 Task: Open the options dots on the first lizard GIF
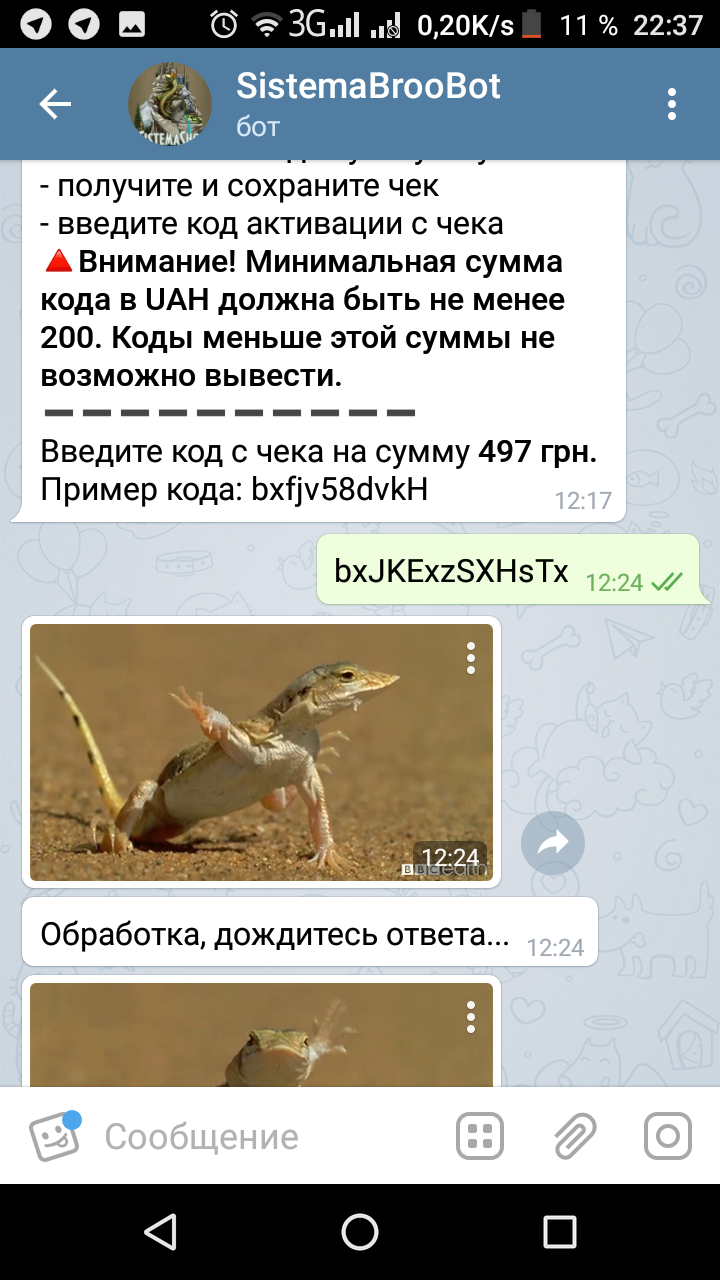click(x=470, y=658)
